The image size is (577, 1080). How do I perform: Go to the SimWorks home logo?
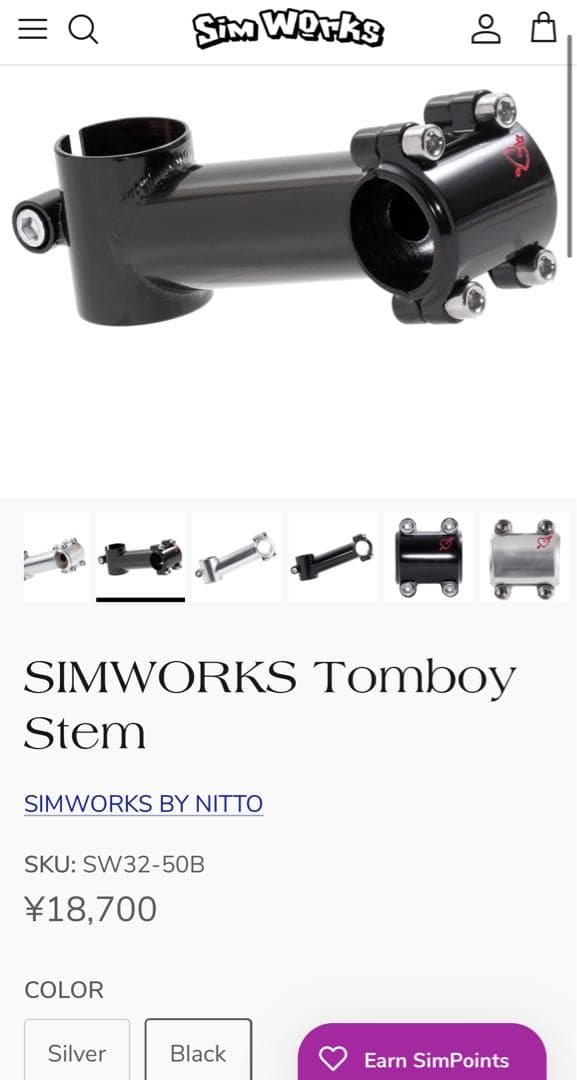(288, 29)
